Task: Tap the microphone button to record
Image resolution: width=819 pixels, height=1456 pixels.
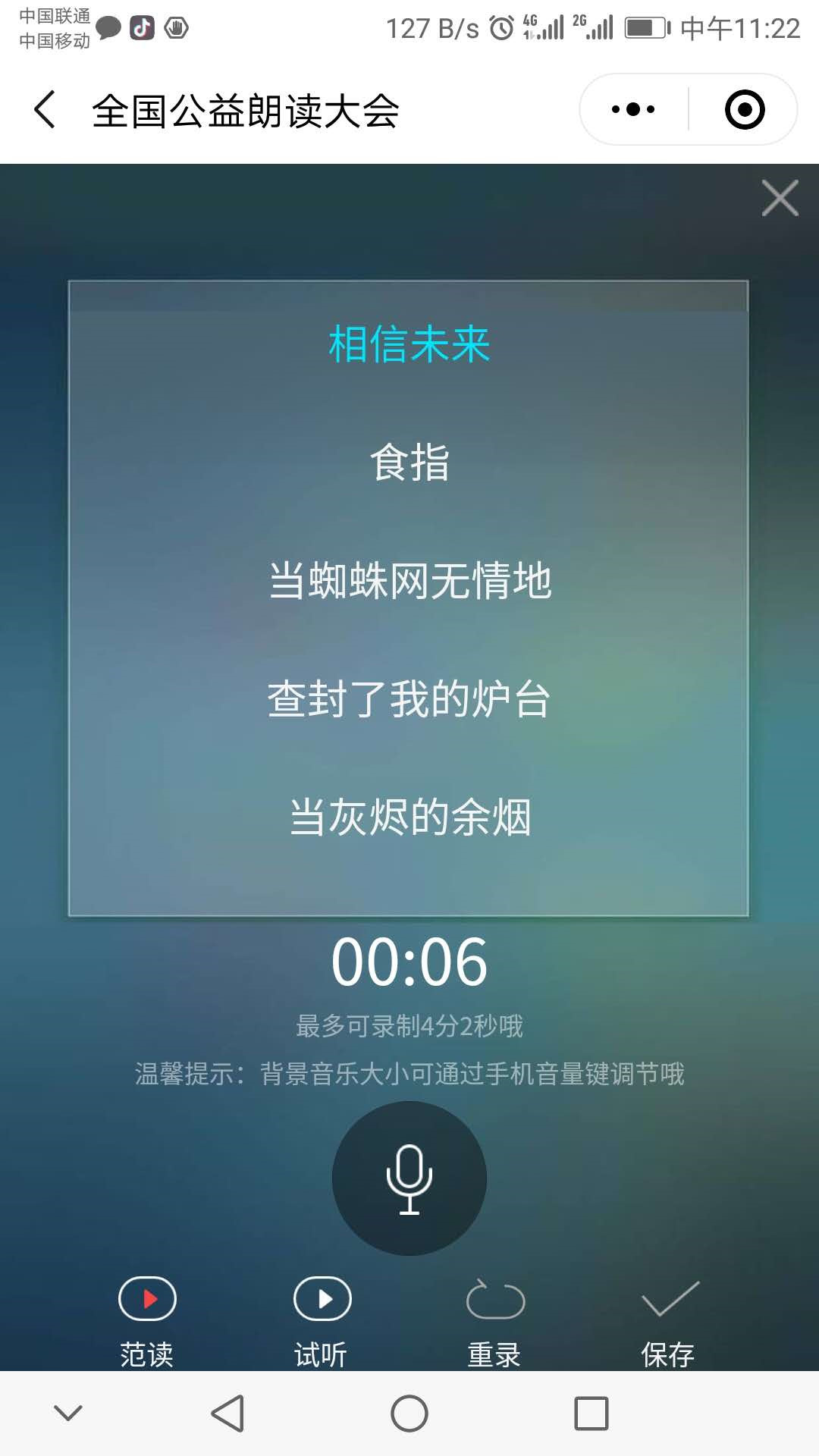Action: click(409, 1178)
